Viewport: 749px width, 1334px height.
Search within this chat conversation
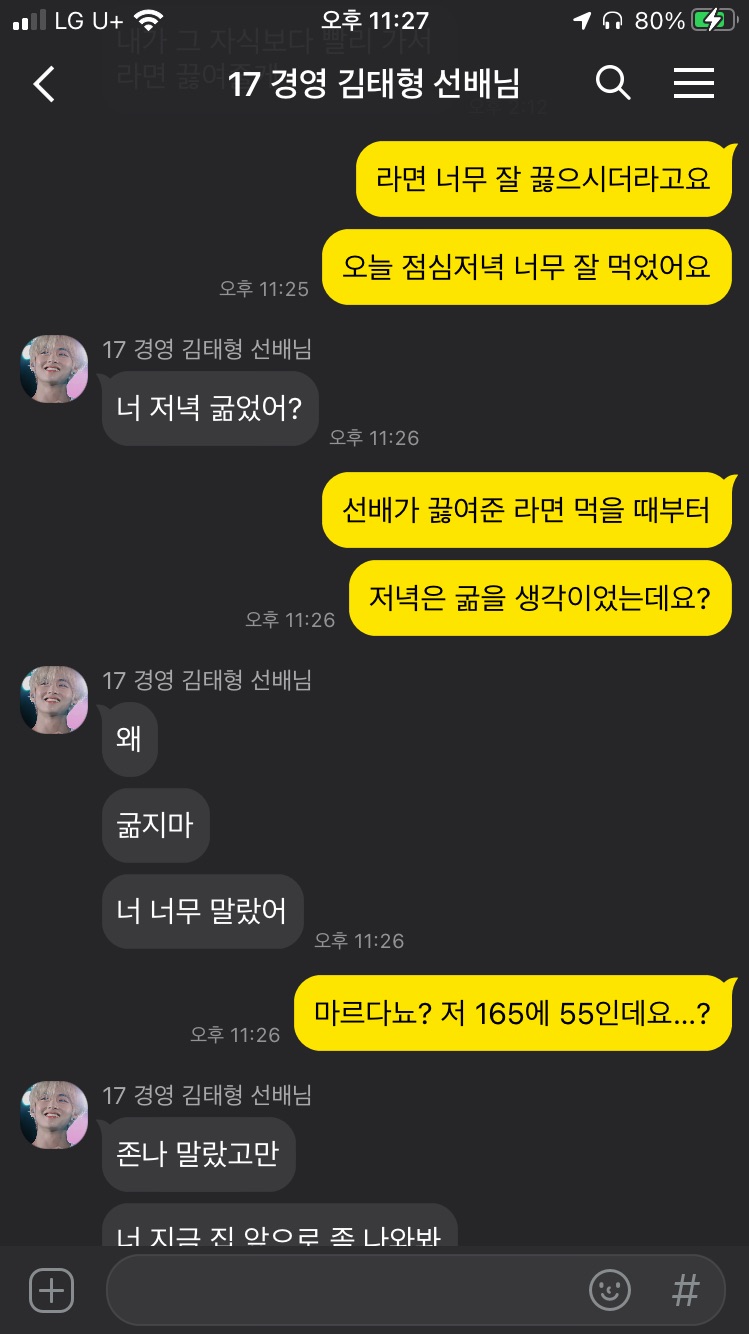(613, 84)
